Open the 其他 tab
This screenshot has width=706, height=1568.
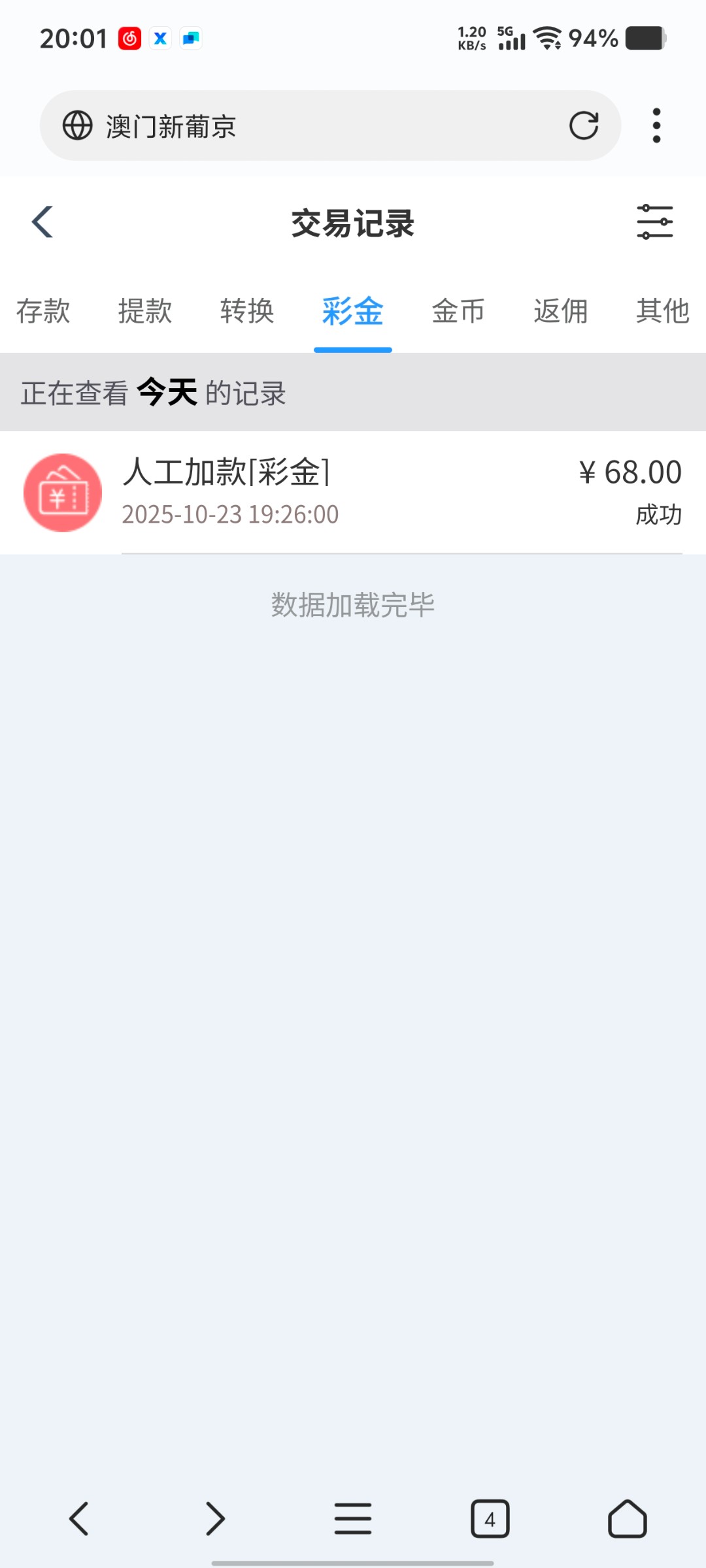coord(662,311)
